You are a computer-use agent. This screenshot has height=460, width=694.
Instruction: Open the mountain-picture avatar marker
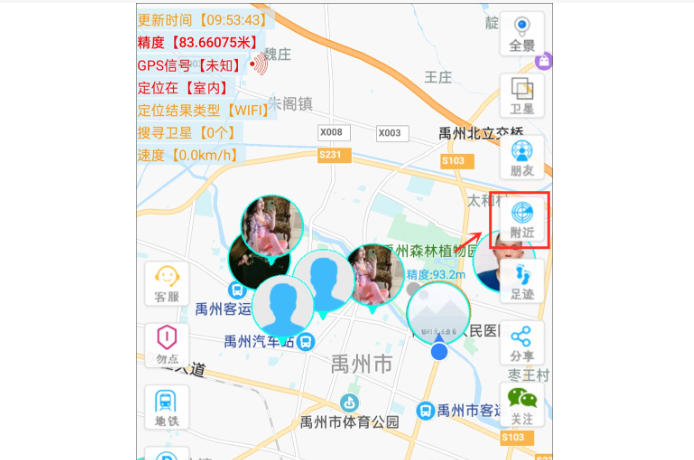pyautogui.click(x=438, y=314)
